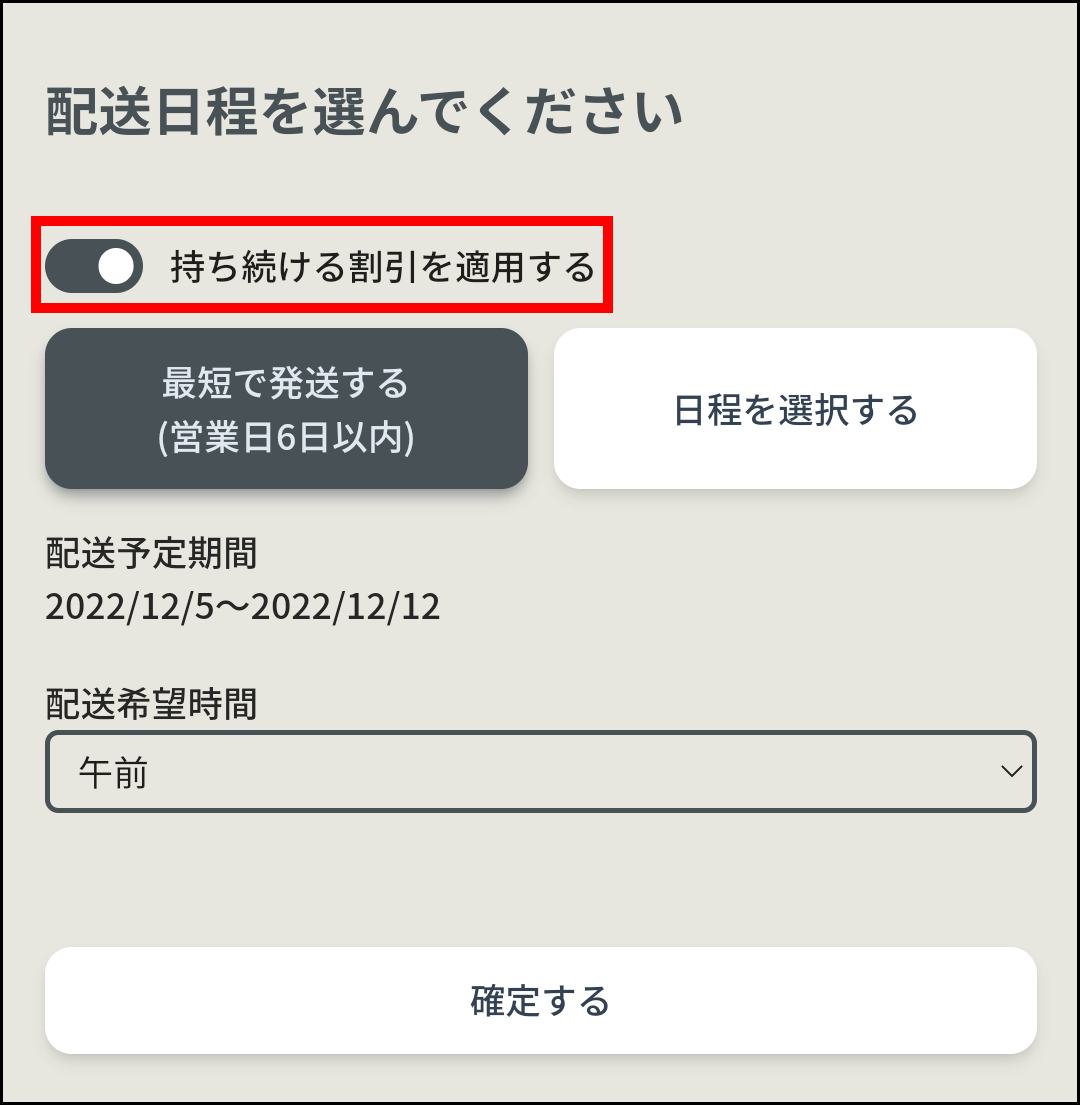
Task: Expand the 配送希望時間 dropdown
Action: (x=540, y=772)
